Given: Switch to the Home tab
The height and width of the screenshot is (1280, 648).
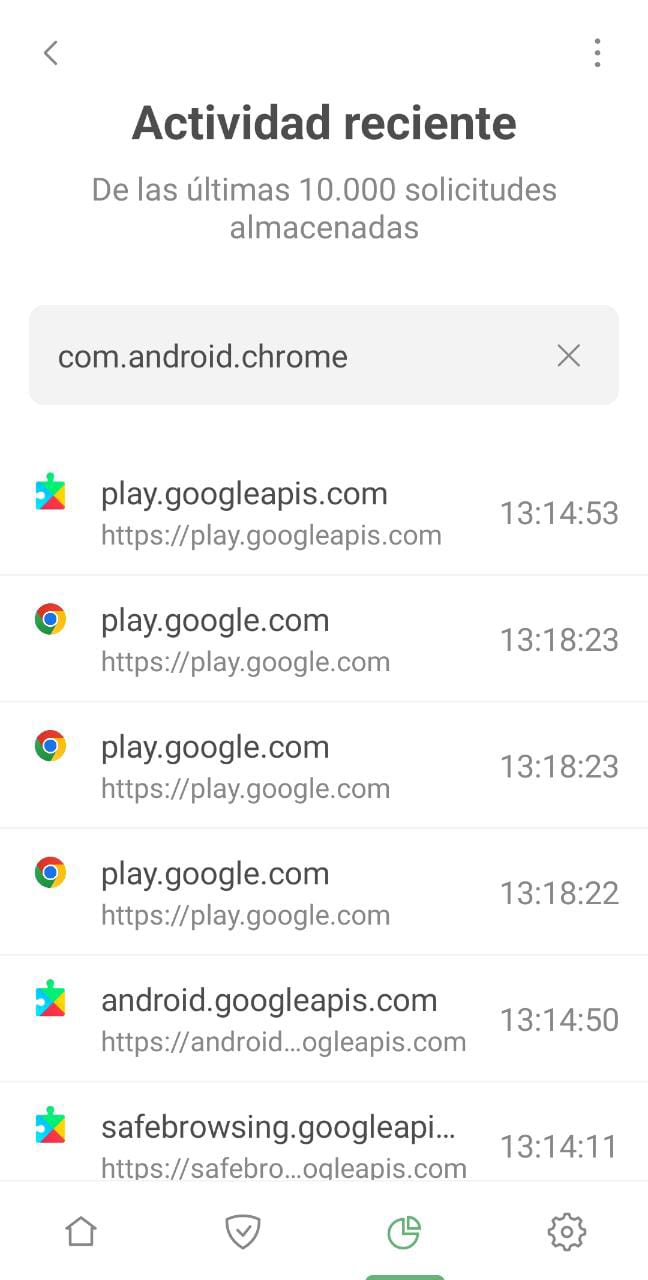Looking at the screenshot, I should tap(81, 1231).
